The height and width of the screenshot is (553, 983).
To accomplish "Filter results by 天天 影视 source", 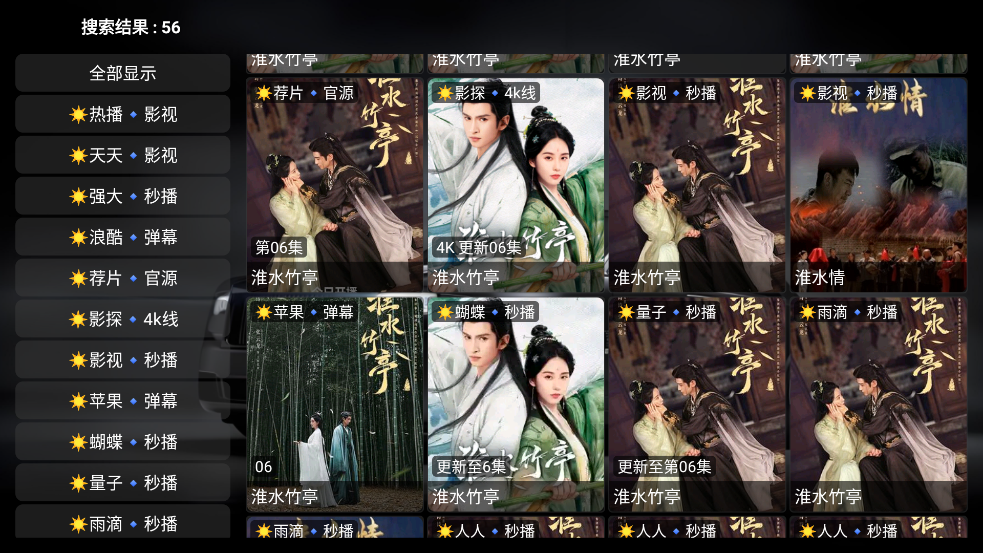I will (123, 155).
